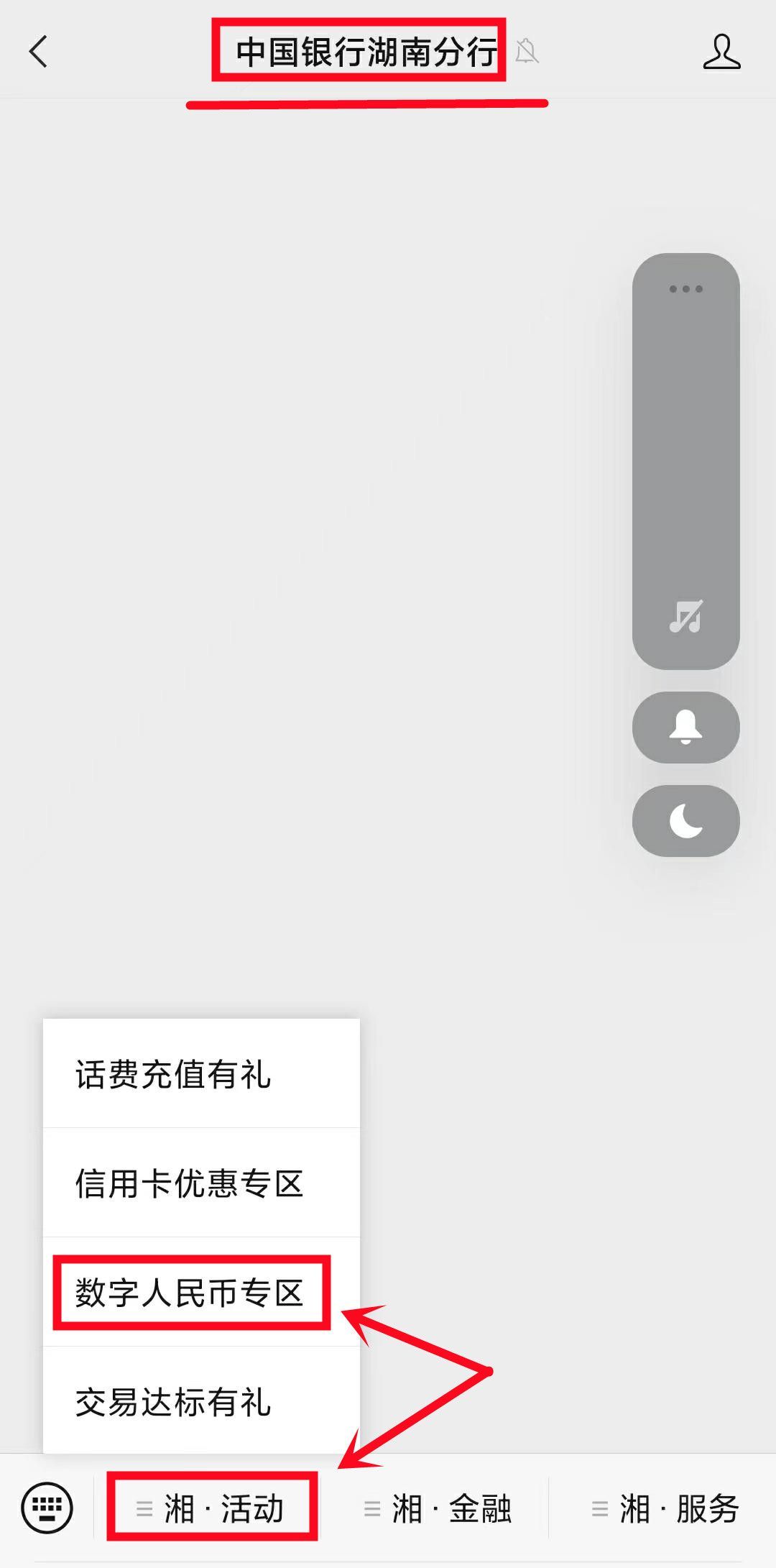Viewport: 776px width, 1568px height.
Task: Switch to keyboard input mode
Action: pyautogui.click(x=47, y=1508)
